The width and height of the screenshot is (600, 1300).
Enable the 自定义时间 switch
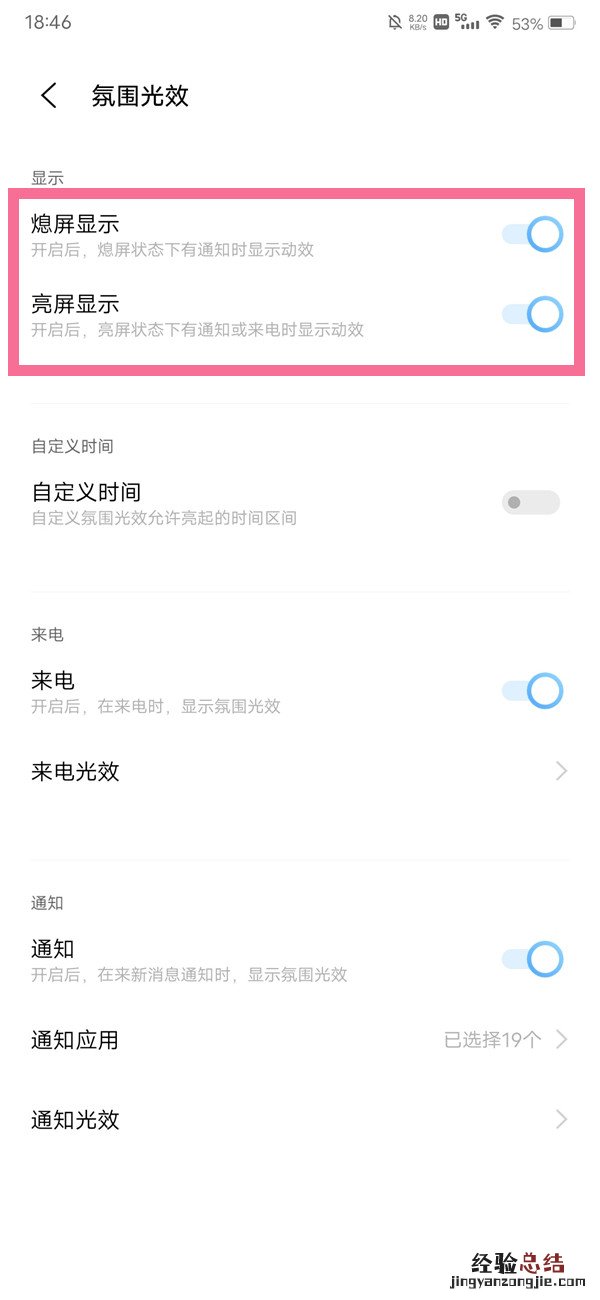(531, 502)
